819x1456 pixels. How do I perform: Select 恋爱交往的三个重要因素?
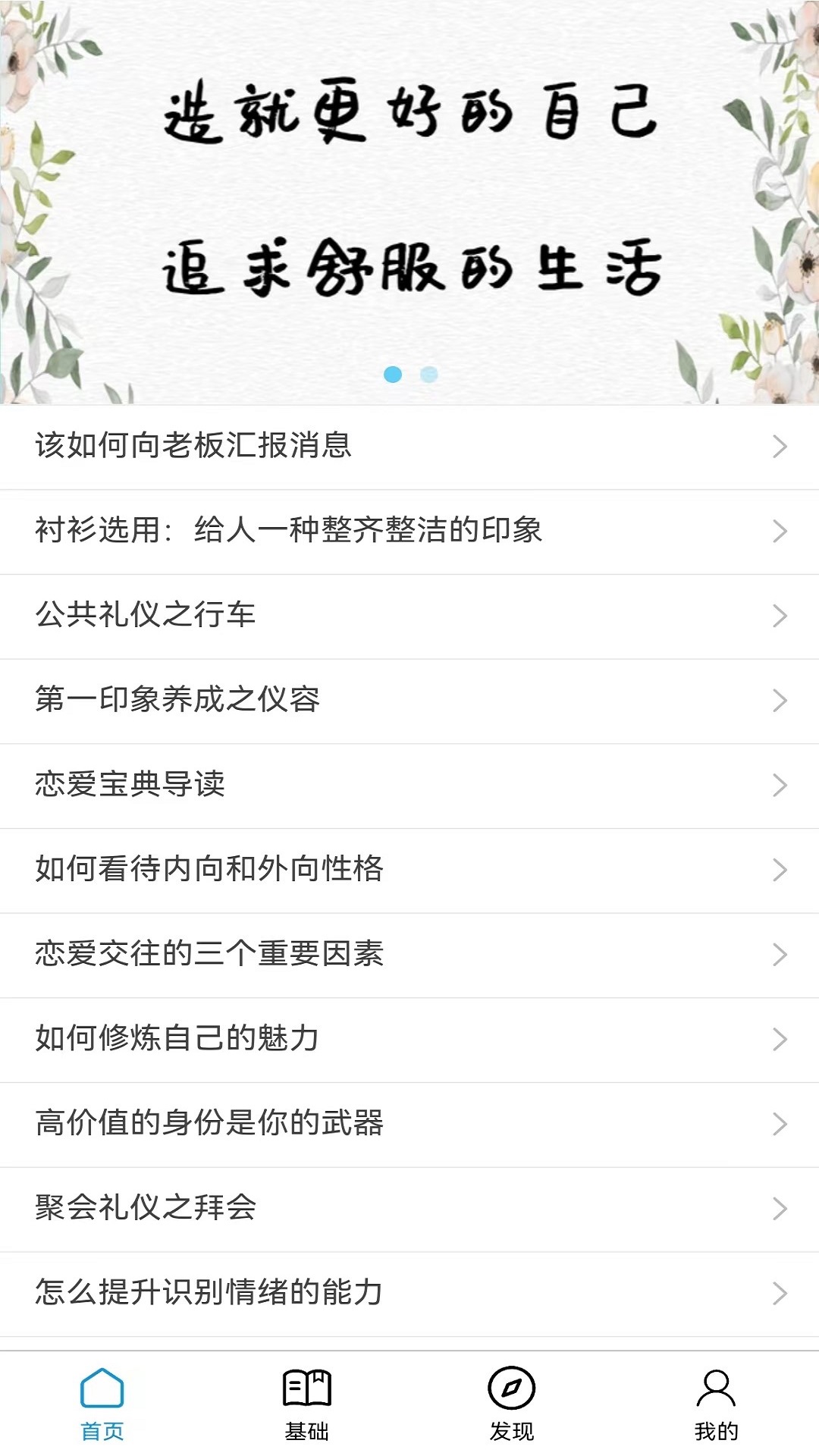click(409, 954)
